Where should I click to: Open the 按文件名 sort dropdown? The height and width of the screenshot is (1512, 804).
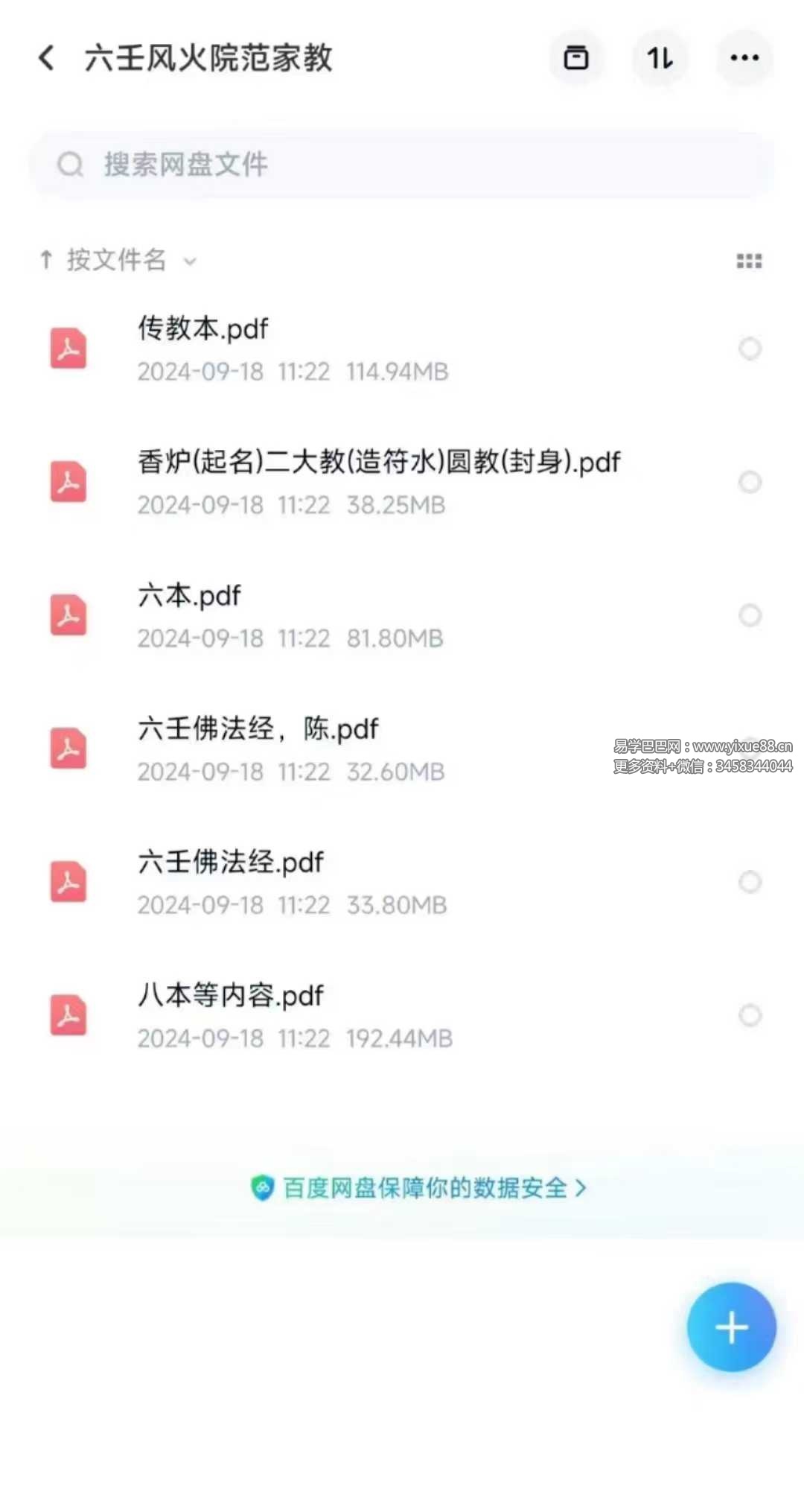[115, 260]
